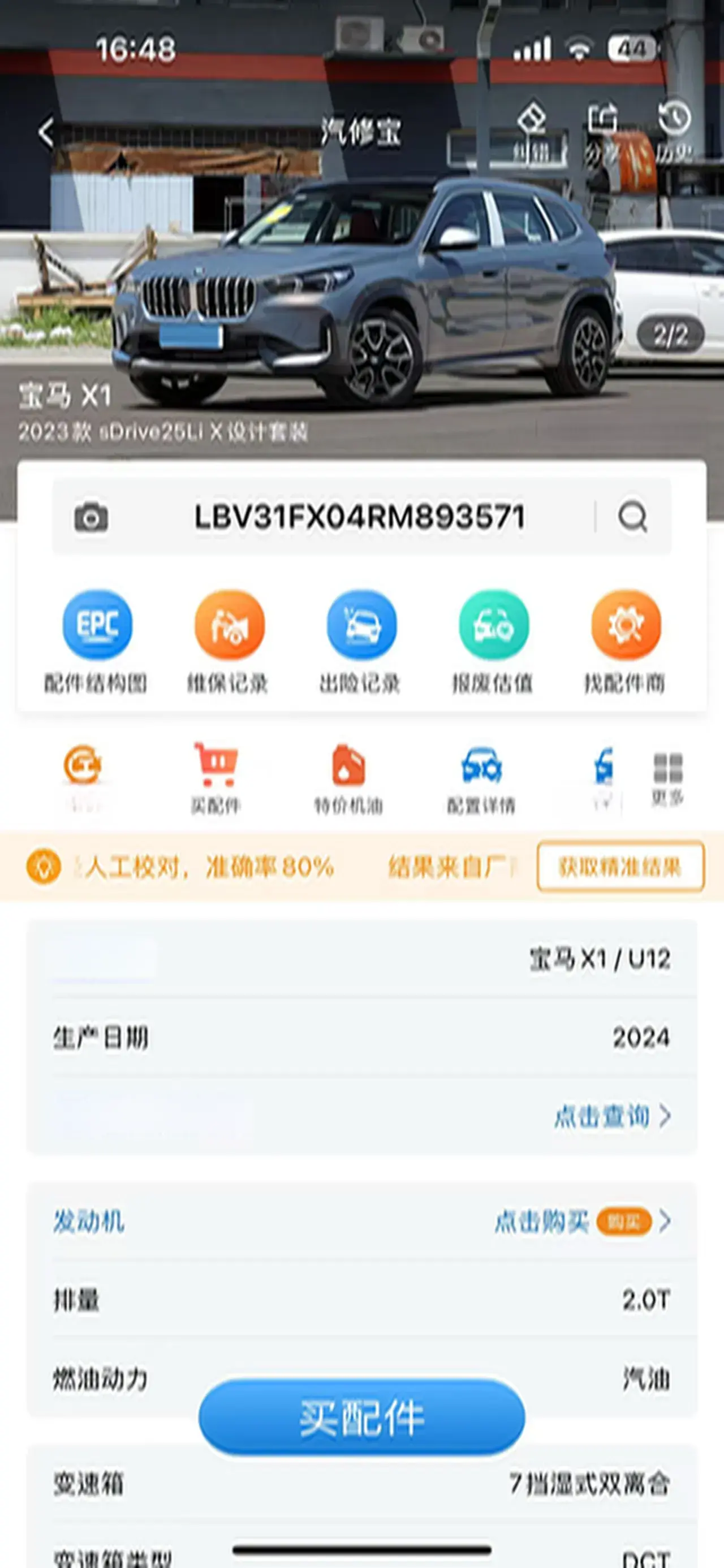The height and width of the screenshot is (1568, 724).
Task: Share this vehicle via 分享 icon
Action: click(602, 131)
